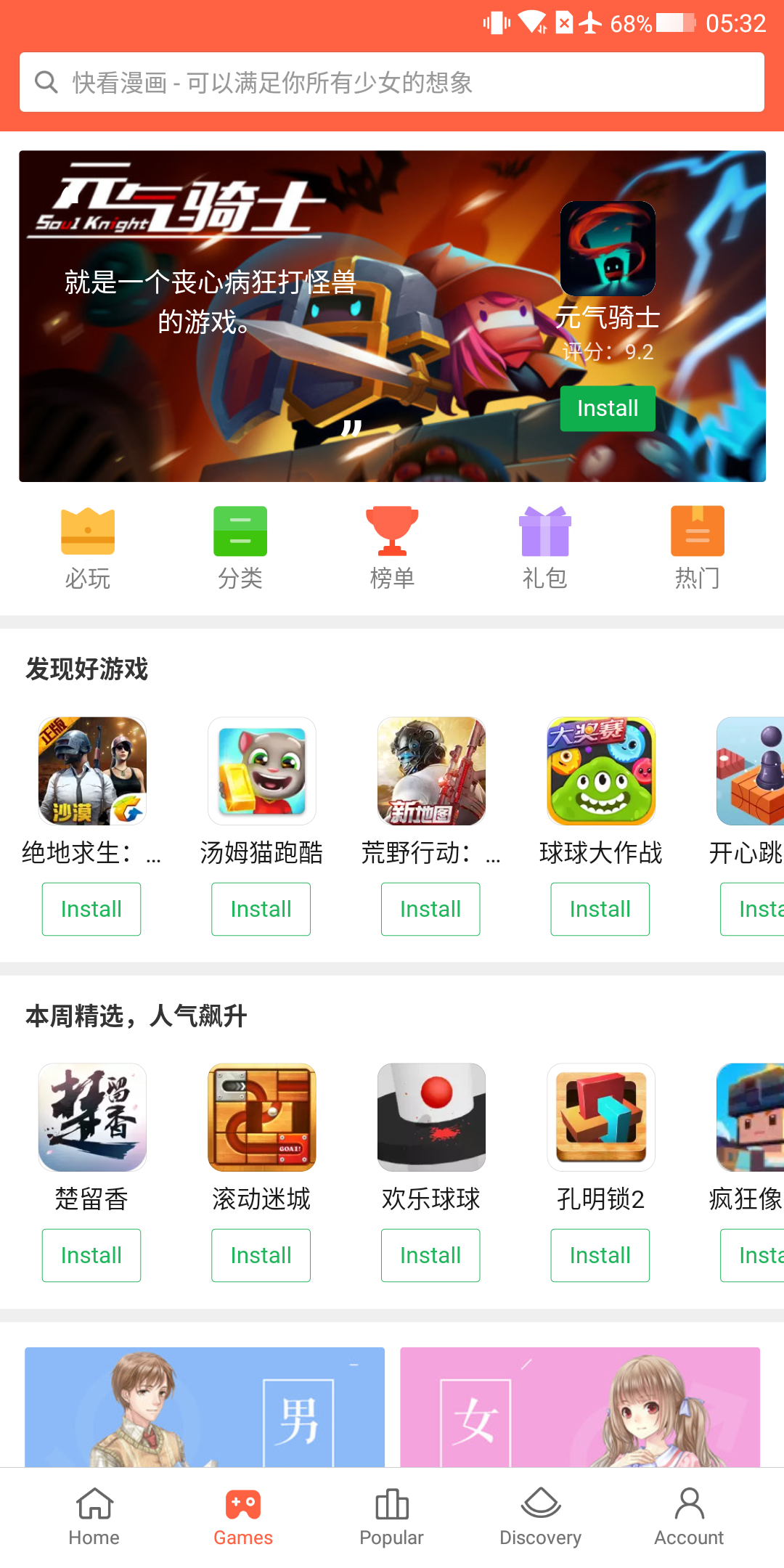Switch to the Home tab
Image resolution: width=784 pixels, height=1568 pixels.
(94, 1517)
